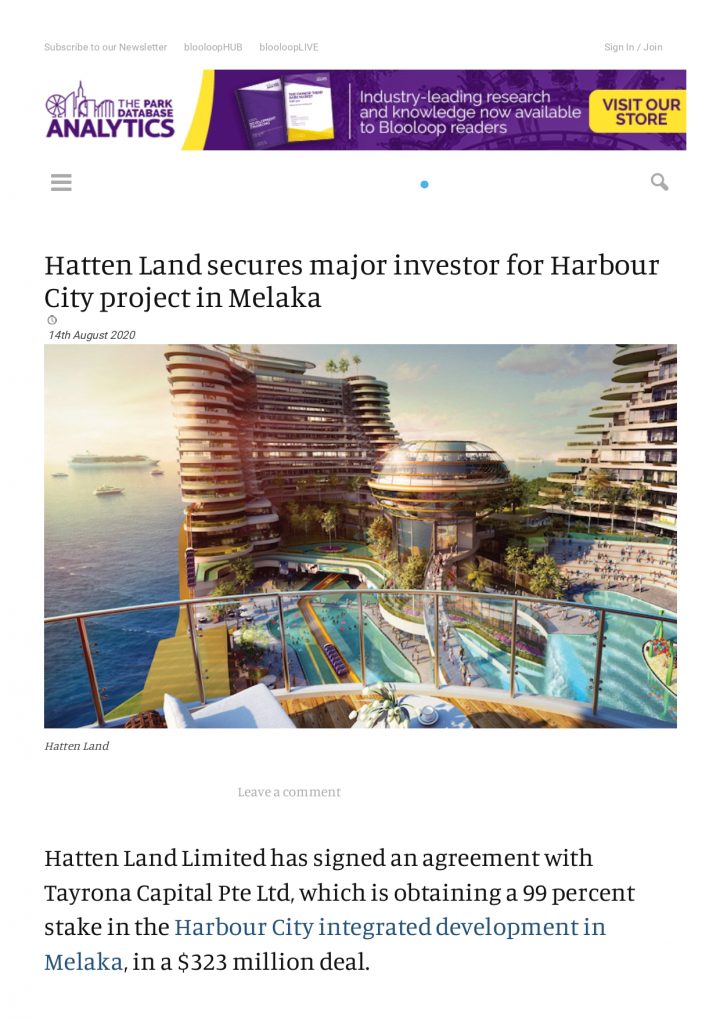Click the VISIT OUR STORE button

(x=638, y=111)
